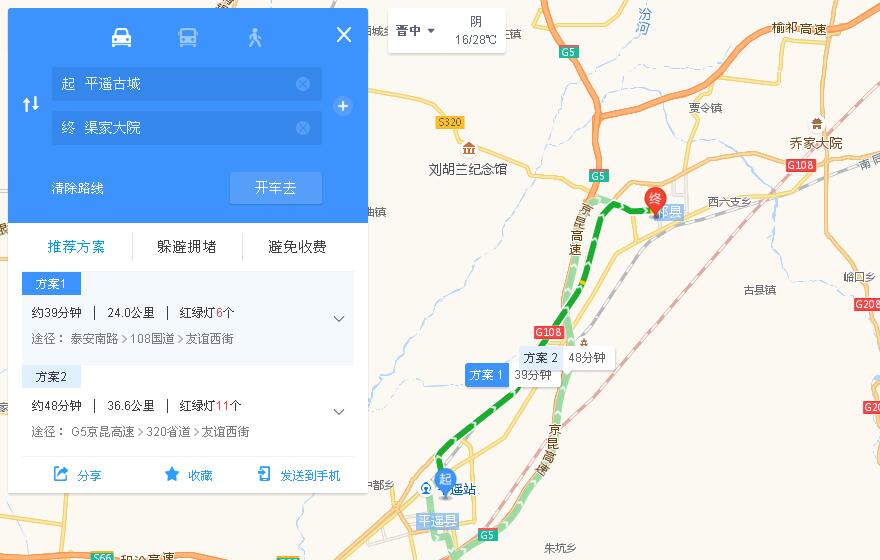
Task: Add a waypoint with the plus icon
Action: [342, 106]
